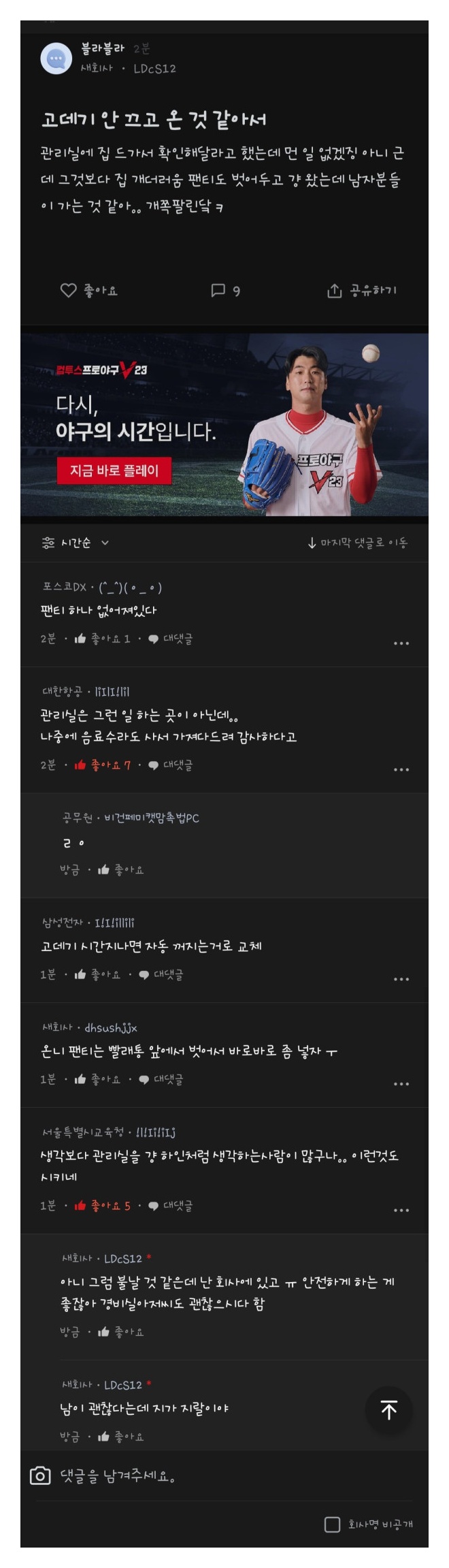Open more options on the dhsushjjx comment
Image resolution: width=449 pixels, height=1568 pixels.
pyautogui.click(x=401, y=1084)
